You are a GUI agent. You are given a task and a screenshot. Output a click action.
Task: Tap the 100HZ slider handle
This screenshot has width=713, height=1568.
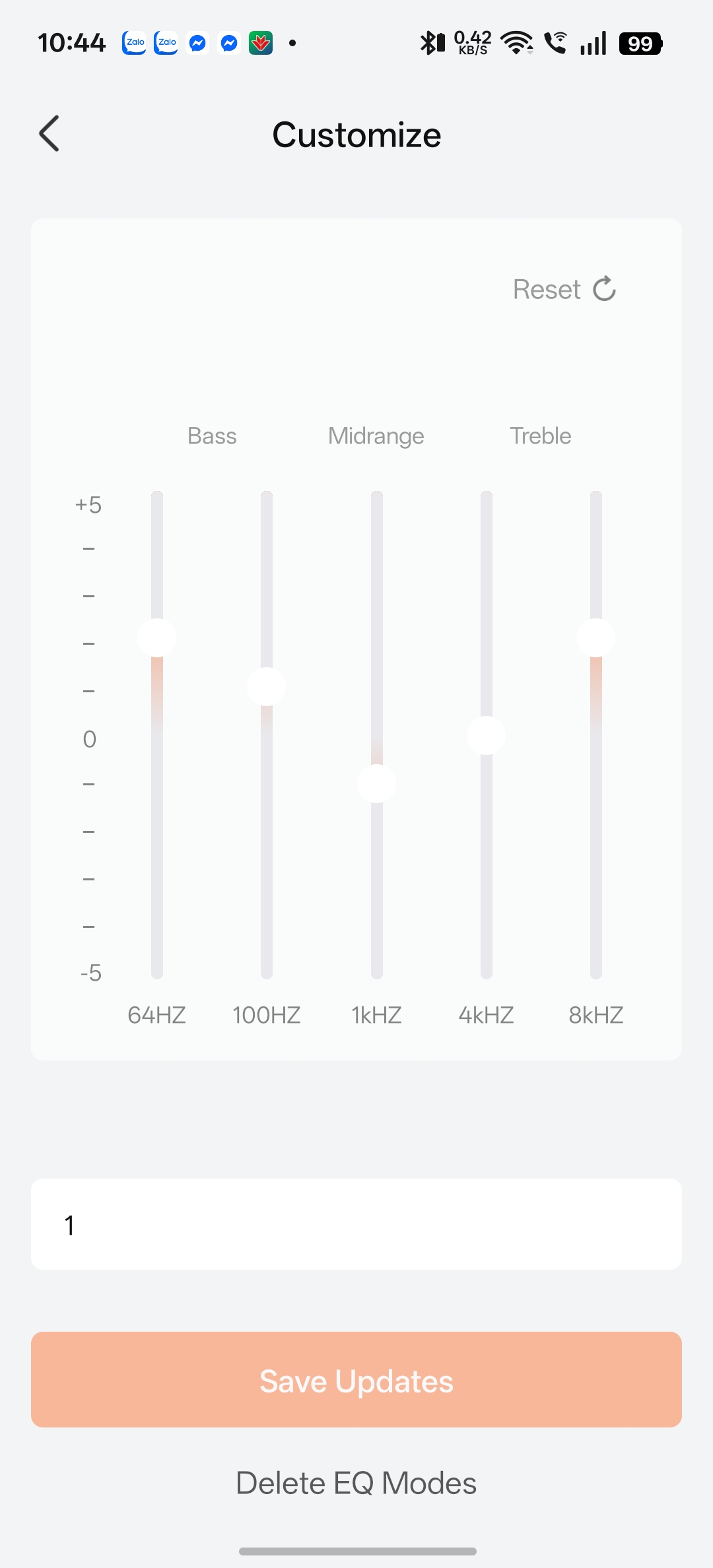(x=266, y=686)
